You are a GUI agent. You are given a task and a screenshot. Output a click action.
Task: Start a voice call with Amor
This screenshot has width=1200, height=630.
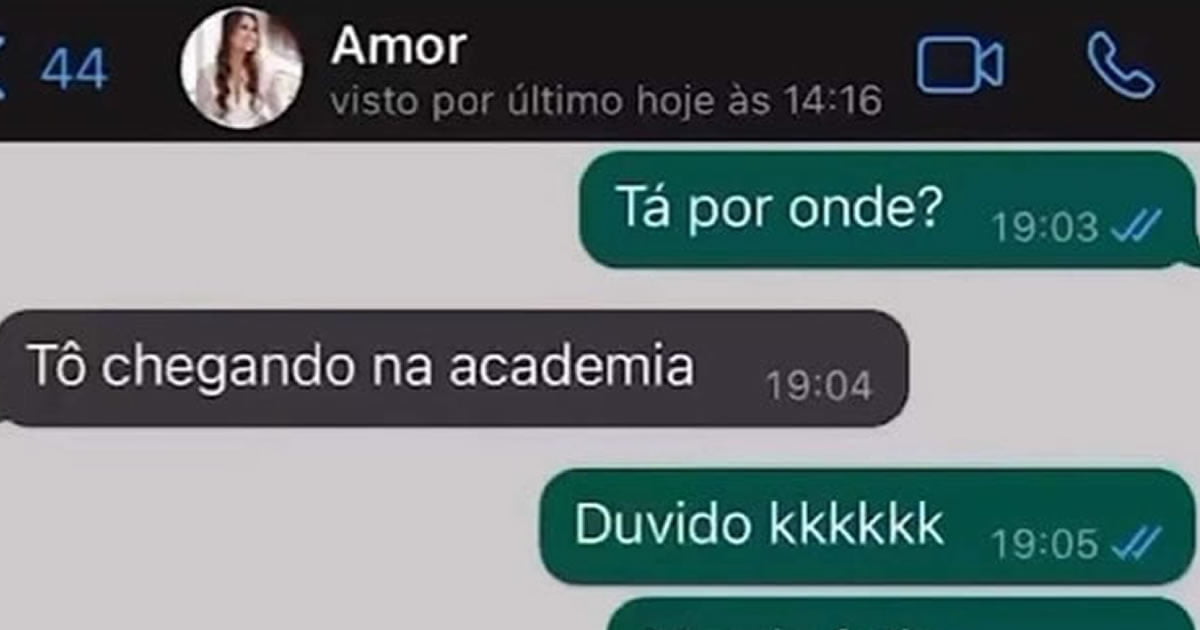tap(1120, 66)
